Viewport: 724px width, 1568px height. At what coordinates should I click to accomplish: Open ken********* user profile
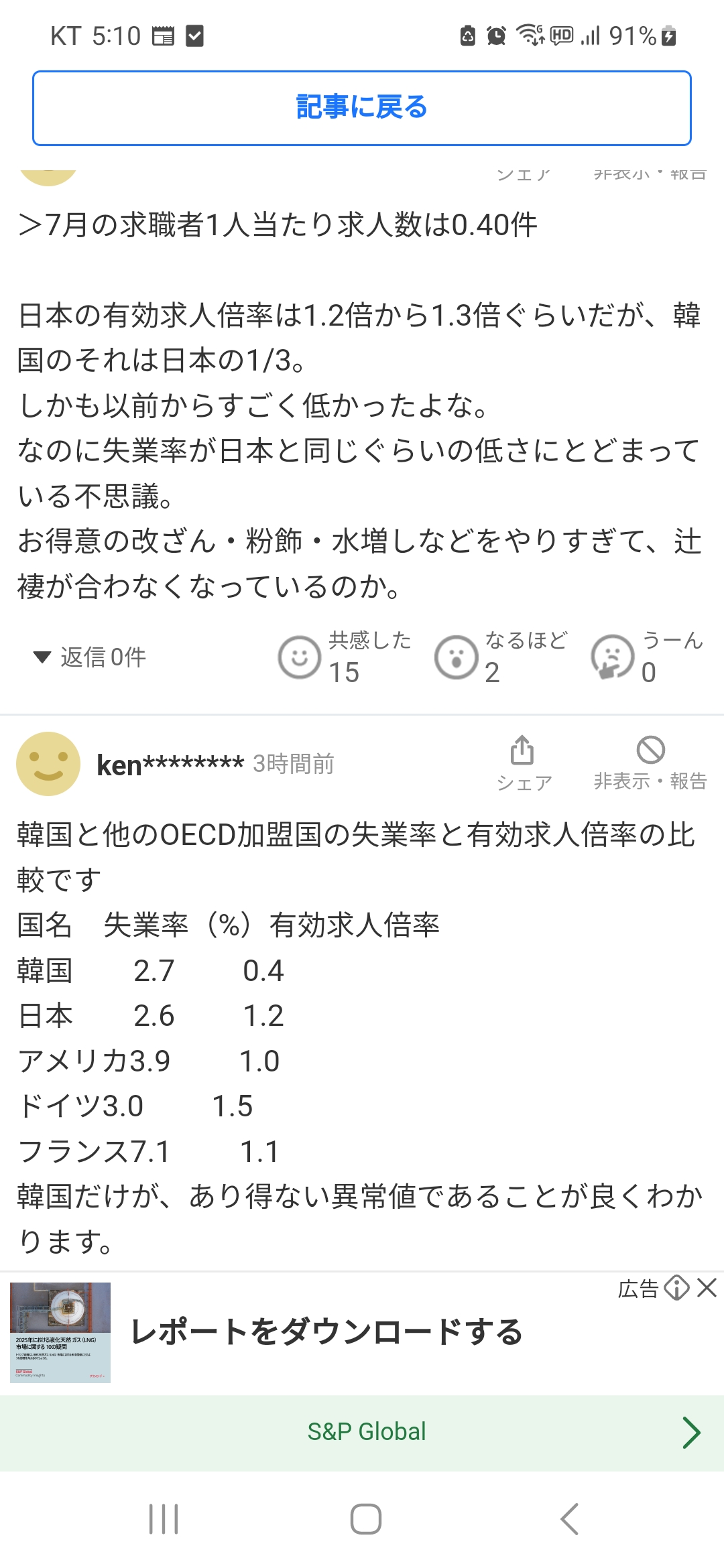(170, 765)
